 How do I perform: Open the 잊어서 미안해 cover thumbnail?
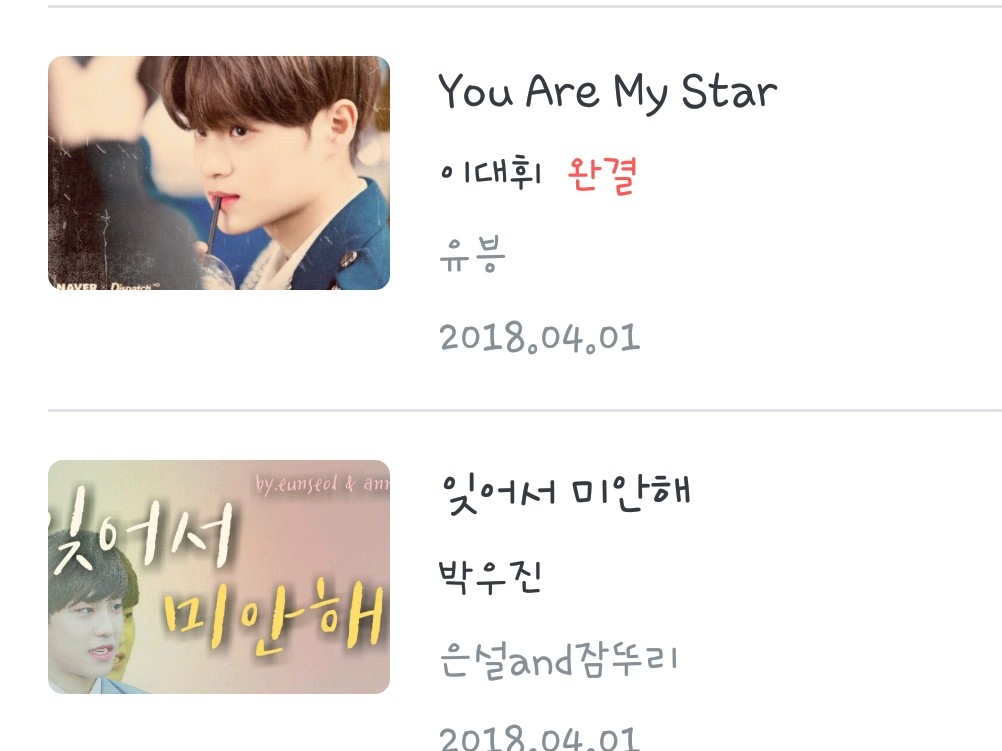[x=218, y=577]
